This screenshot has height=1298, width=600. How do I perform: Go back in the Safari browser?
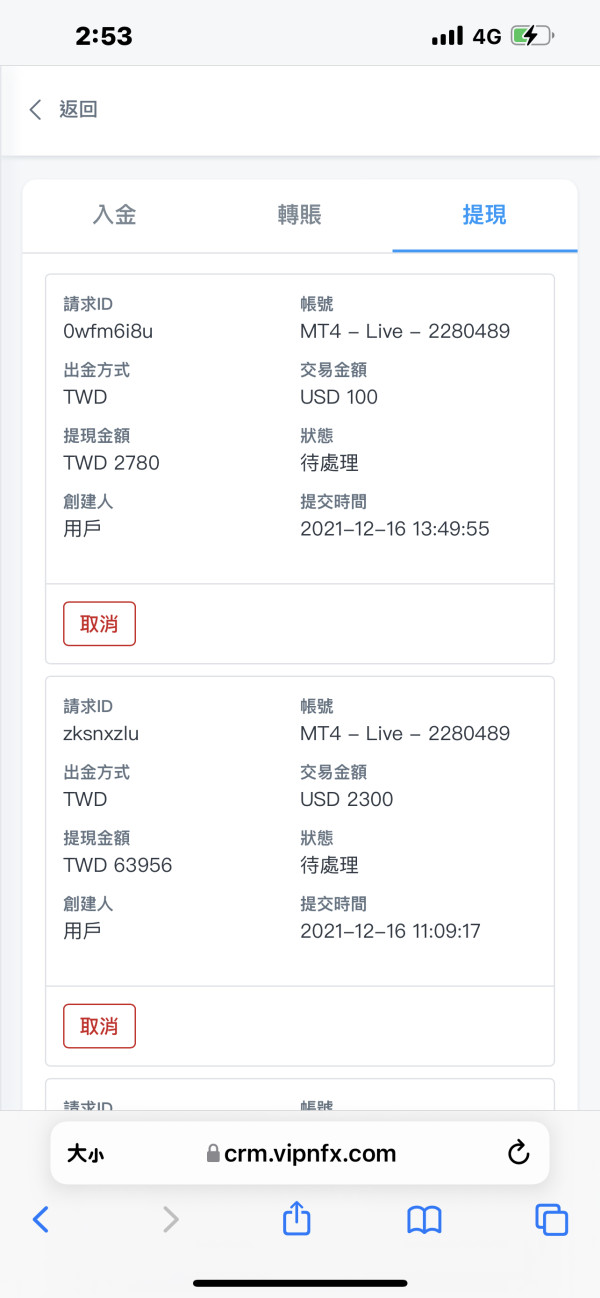click(x=41, y=1219)
